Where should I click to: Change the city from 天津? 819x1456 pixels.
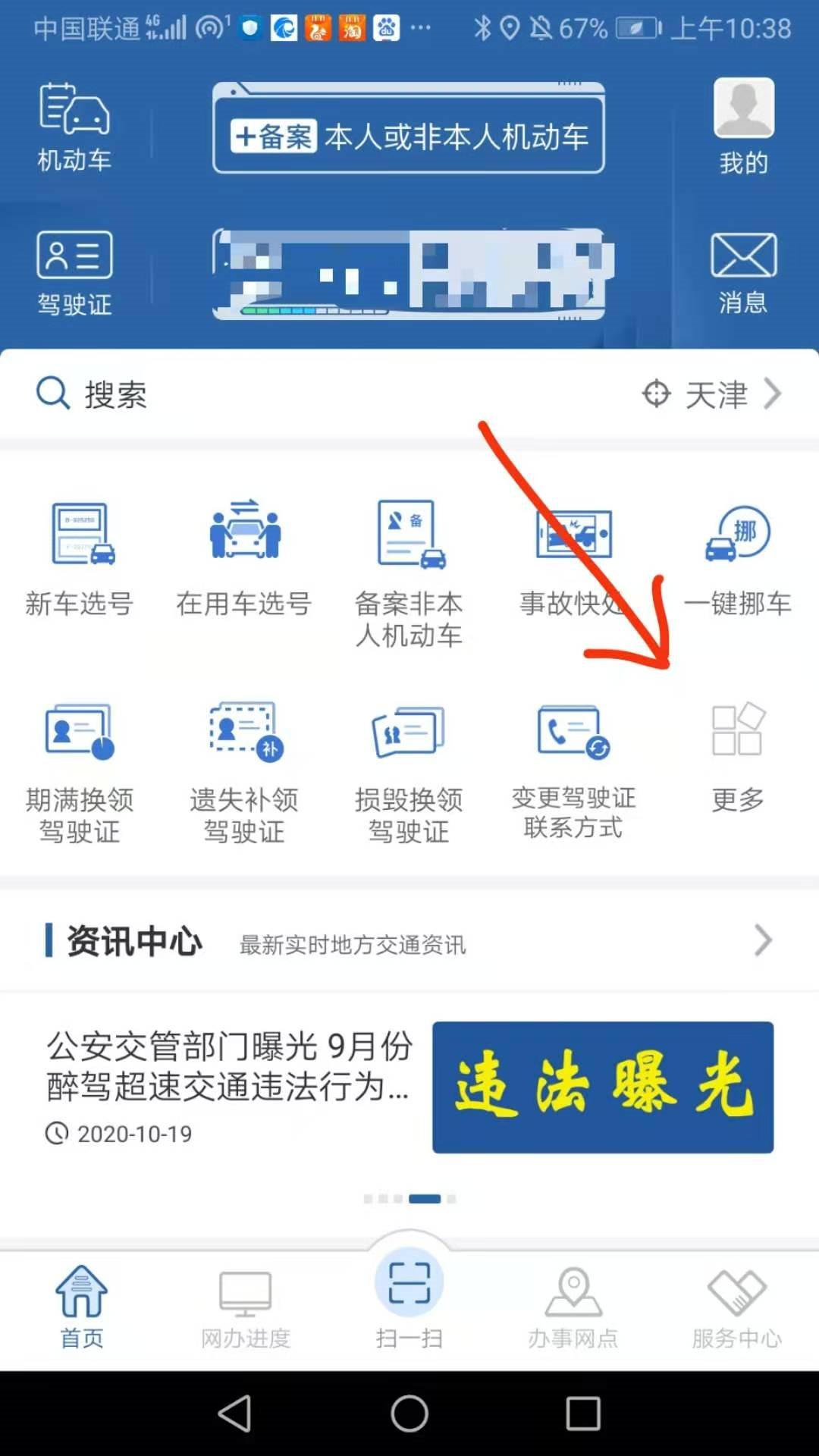pyautogui.click(x=713, y=394)
